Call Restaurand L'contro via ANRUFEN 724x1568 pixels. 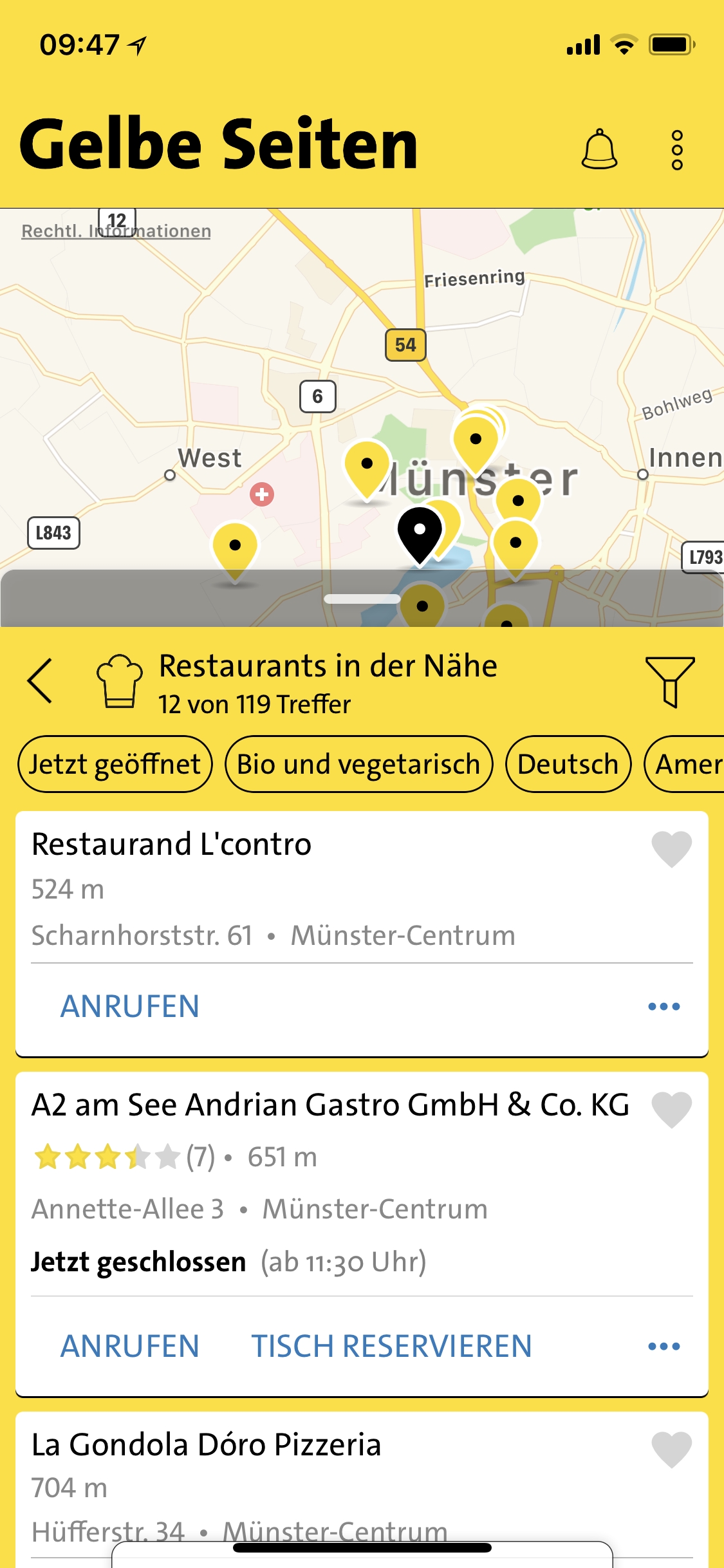130,1007
